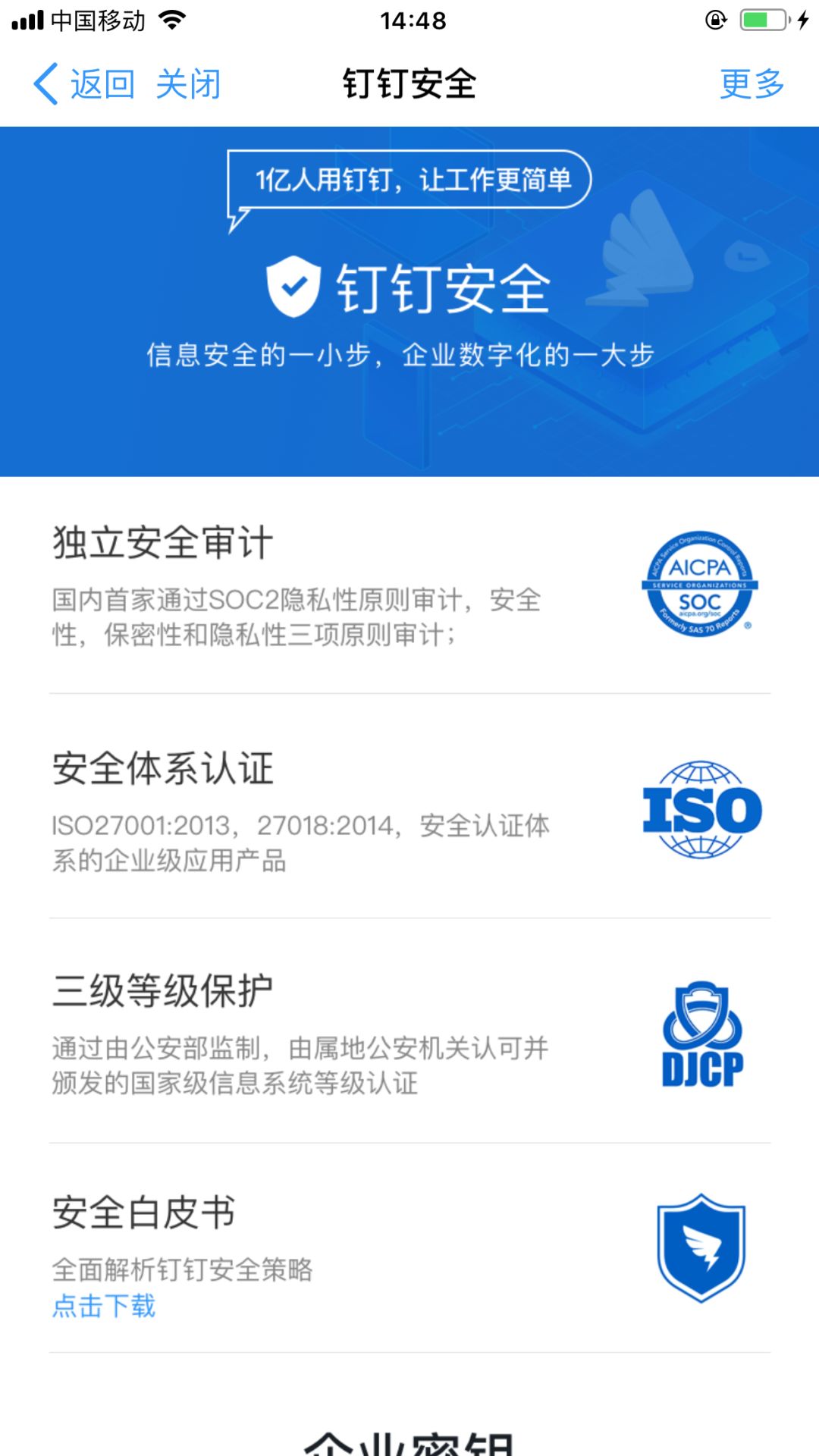The image size is (819, 1456).
Task: Open the 更多 options menu
Action: click(752, 84)
